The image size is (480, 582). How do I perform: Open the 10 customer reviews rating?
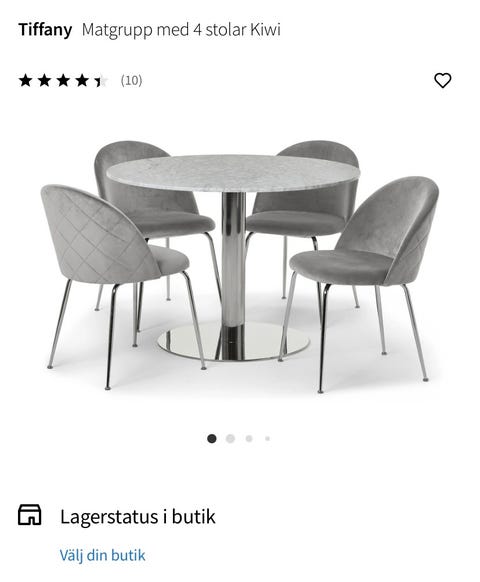pos(81,80)
